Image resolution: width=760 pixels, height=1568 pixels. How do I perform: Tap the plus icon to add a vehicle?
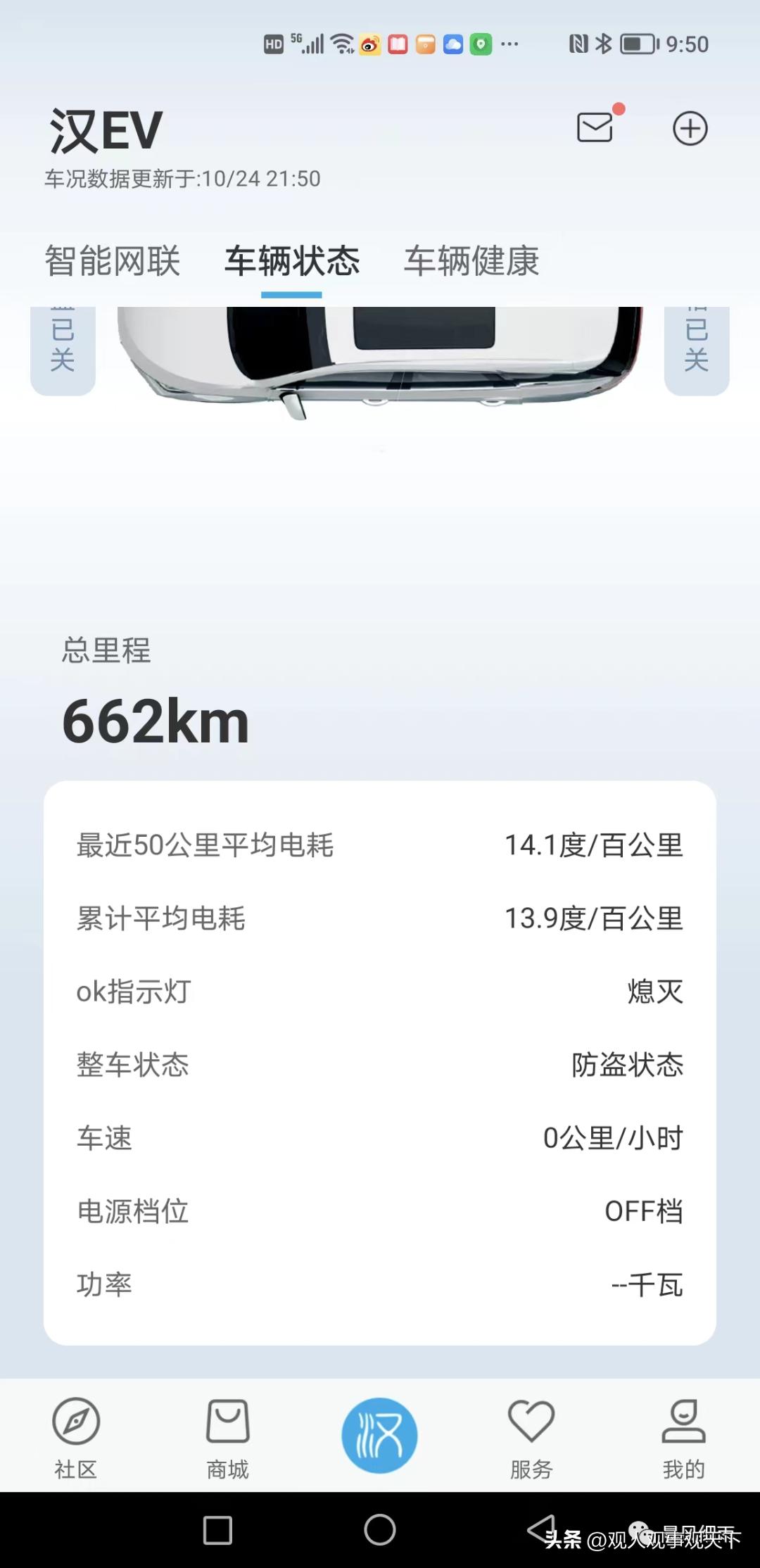pyautogui.click(x=690, y=129)
